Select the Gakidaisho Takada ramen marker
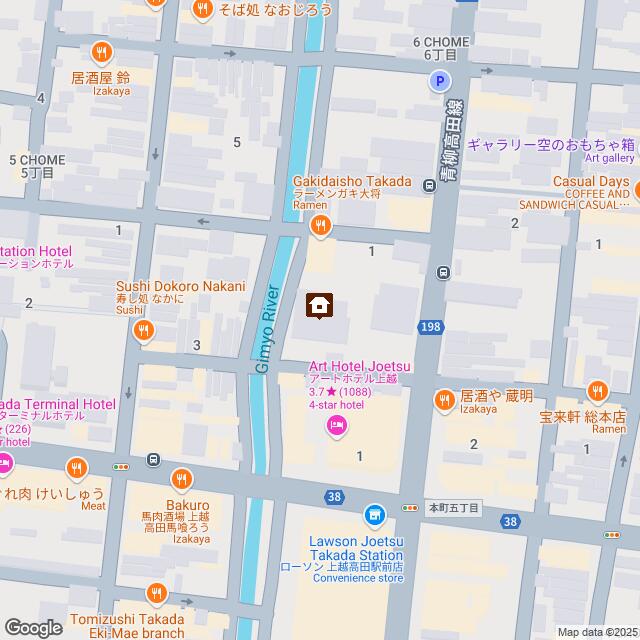The height and width of the screenshot is (640, 640). 320,226
